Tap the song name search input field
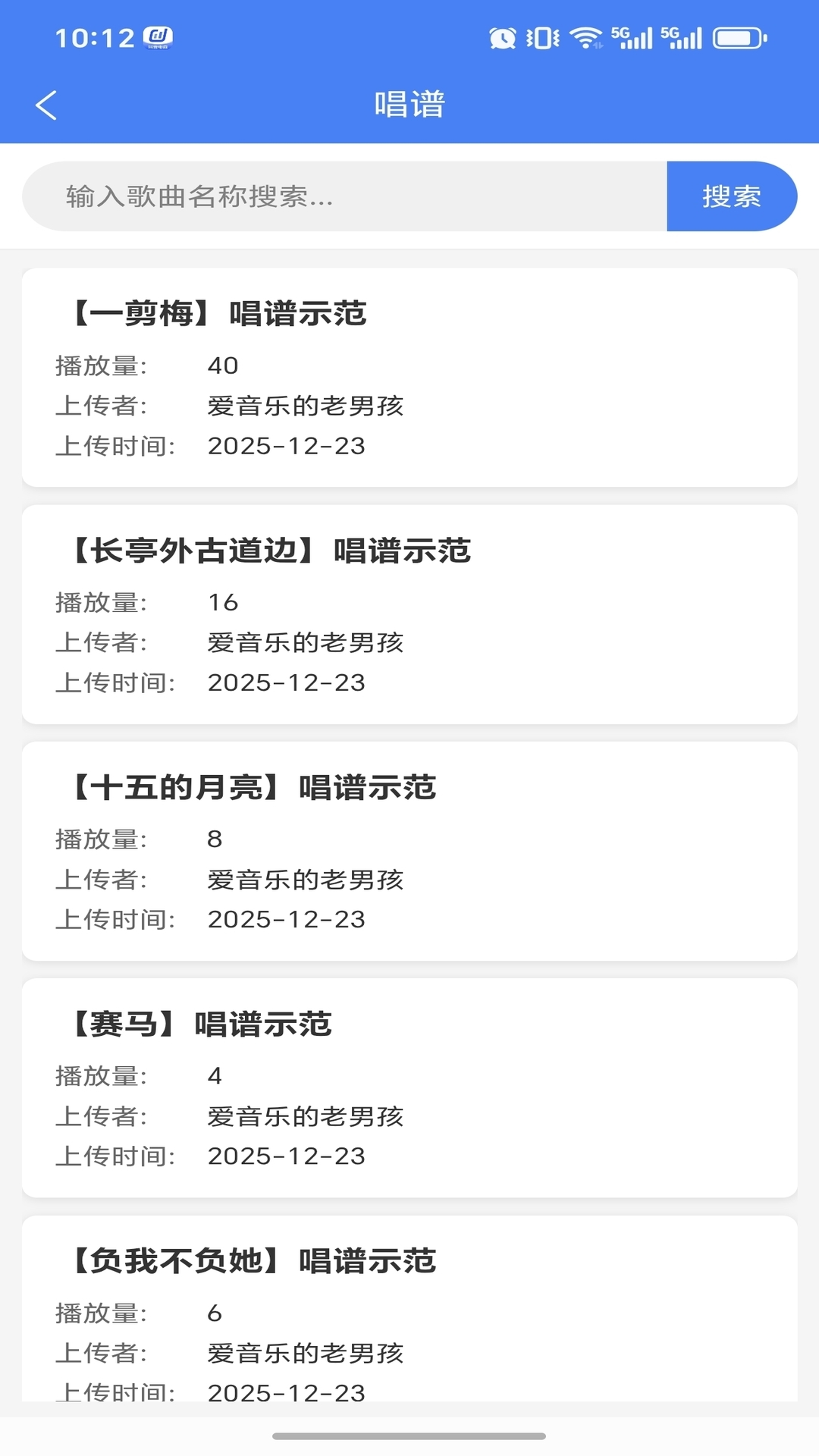The height and width of the screenshot is (1456, 819). point(341,196)
